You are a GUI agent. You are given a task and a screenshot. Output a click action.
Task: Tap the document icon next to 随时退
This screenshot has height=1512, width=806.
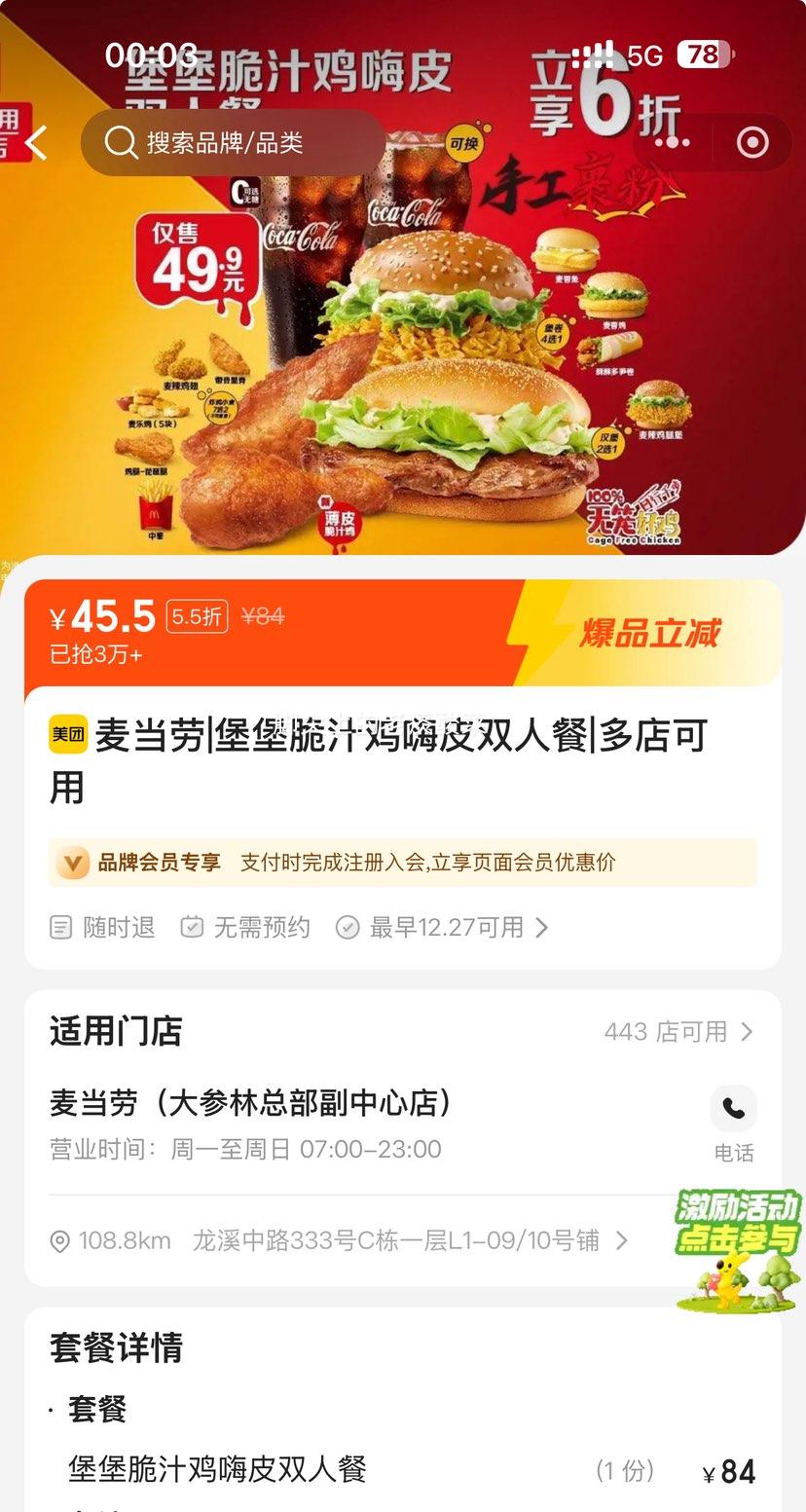click(60, 928)
